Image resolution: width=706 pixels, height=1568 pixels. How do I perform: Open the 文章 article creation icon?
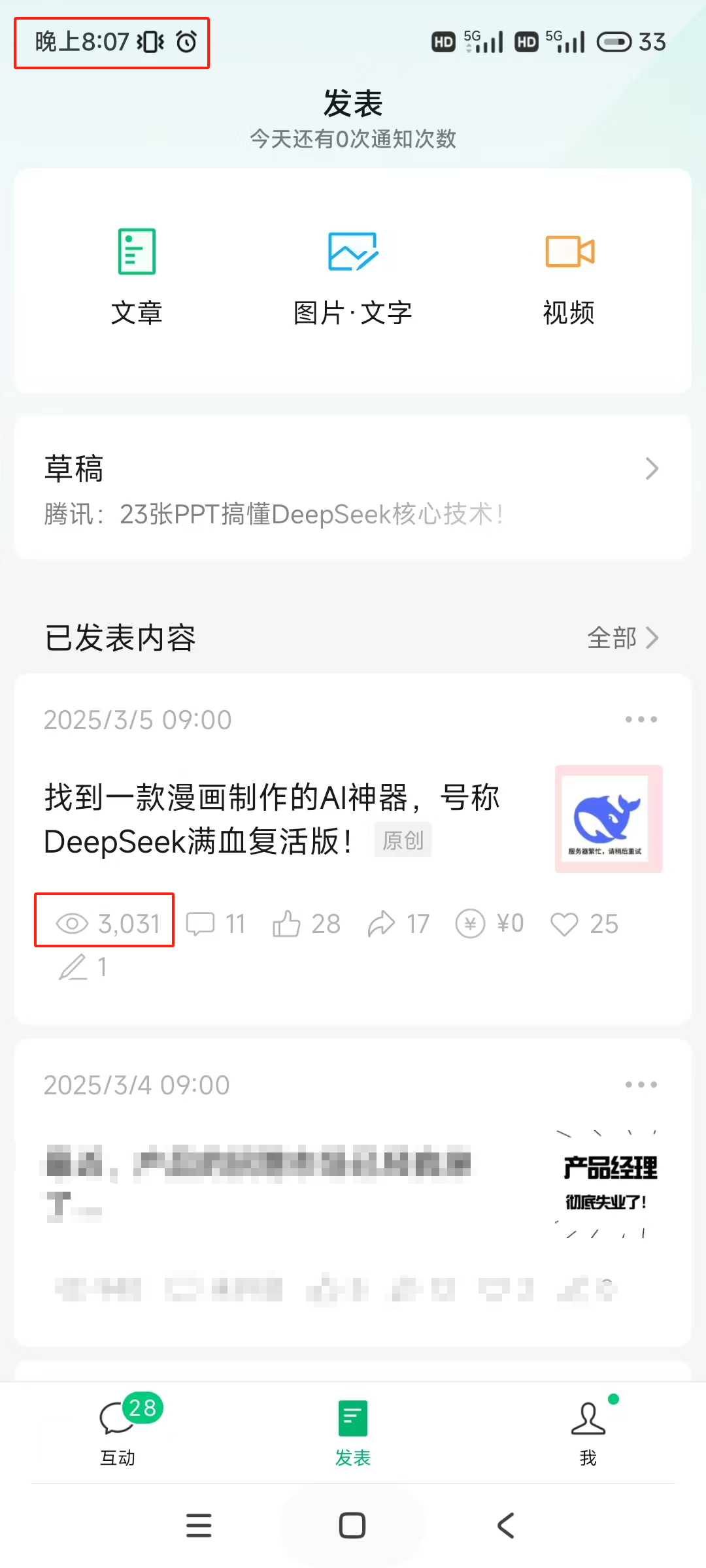135,274
